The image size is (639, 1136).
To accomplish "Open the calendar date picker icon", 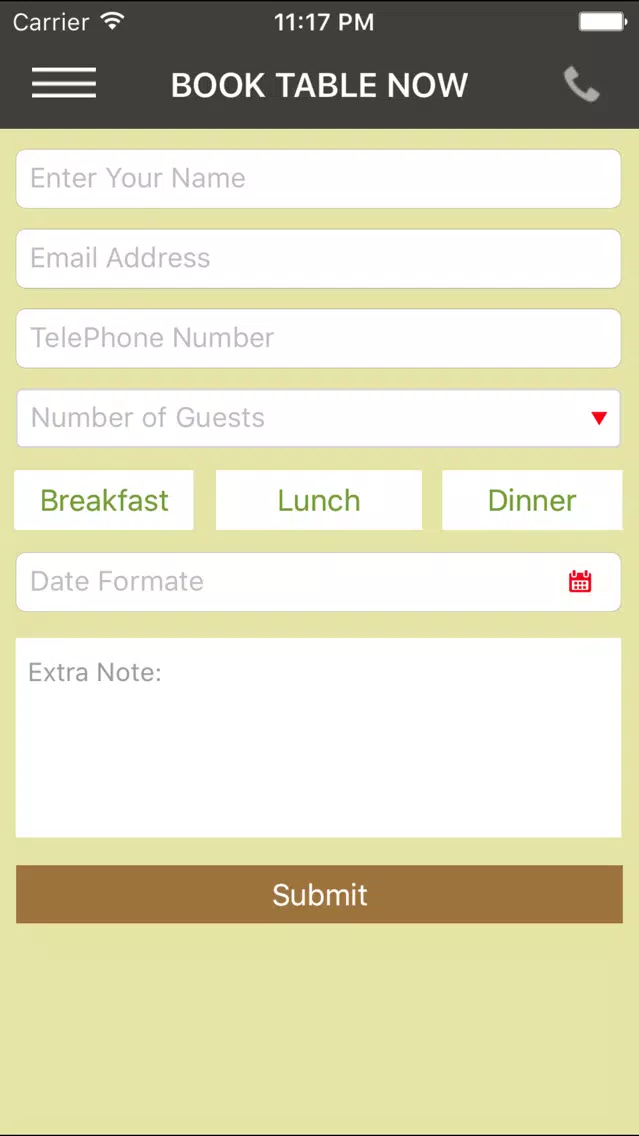I will 580,581.
